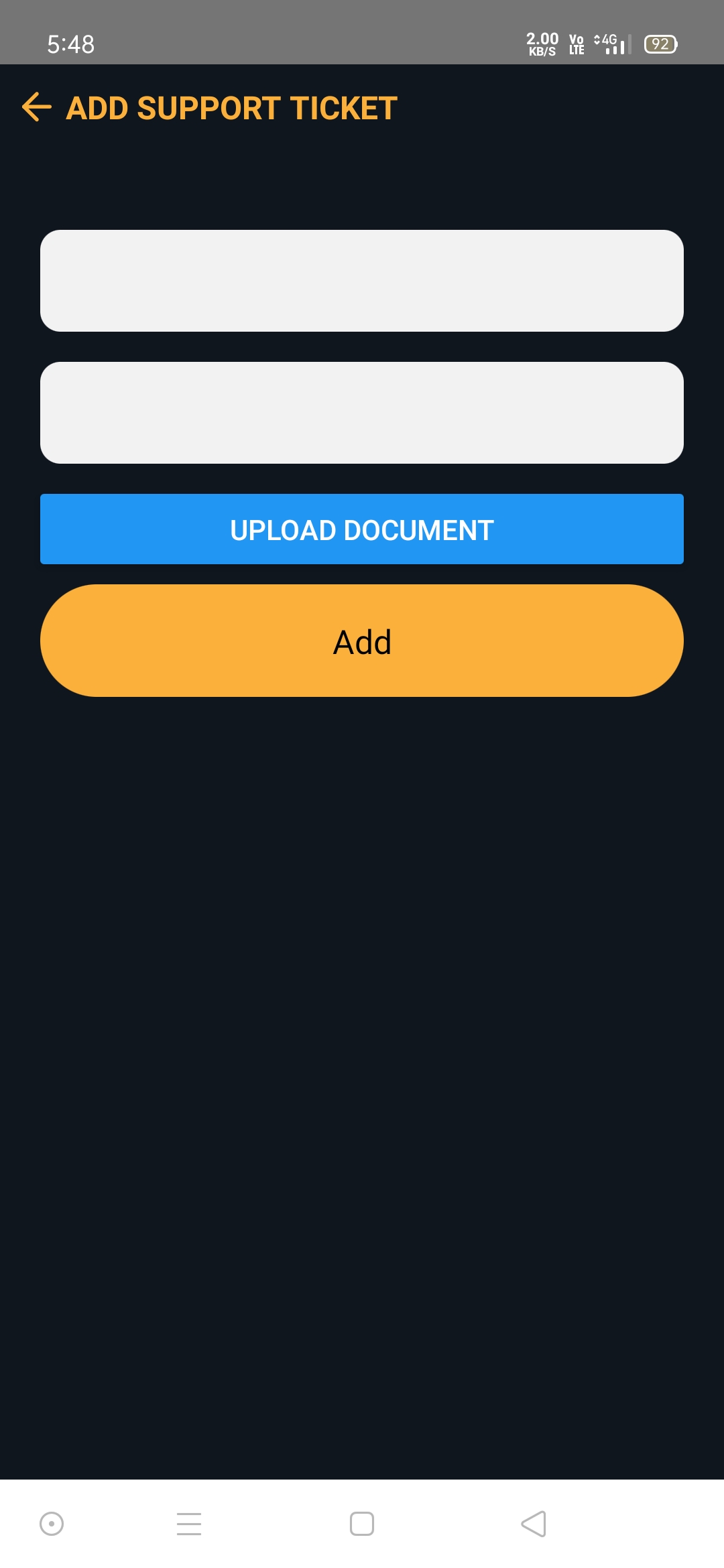Screen dimensions: 724x1568
Task: Focus the first empty text field
Action: point(362,281)
